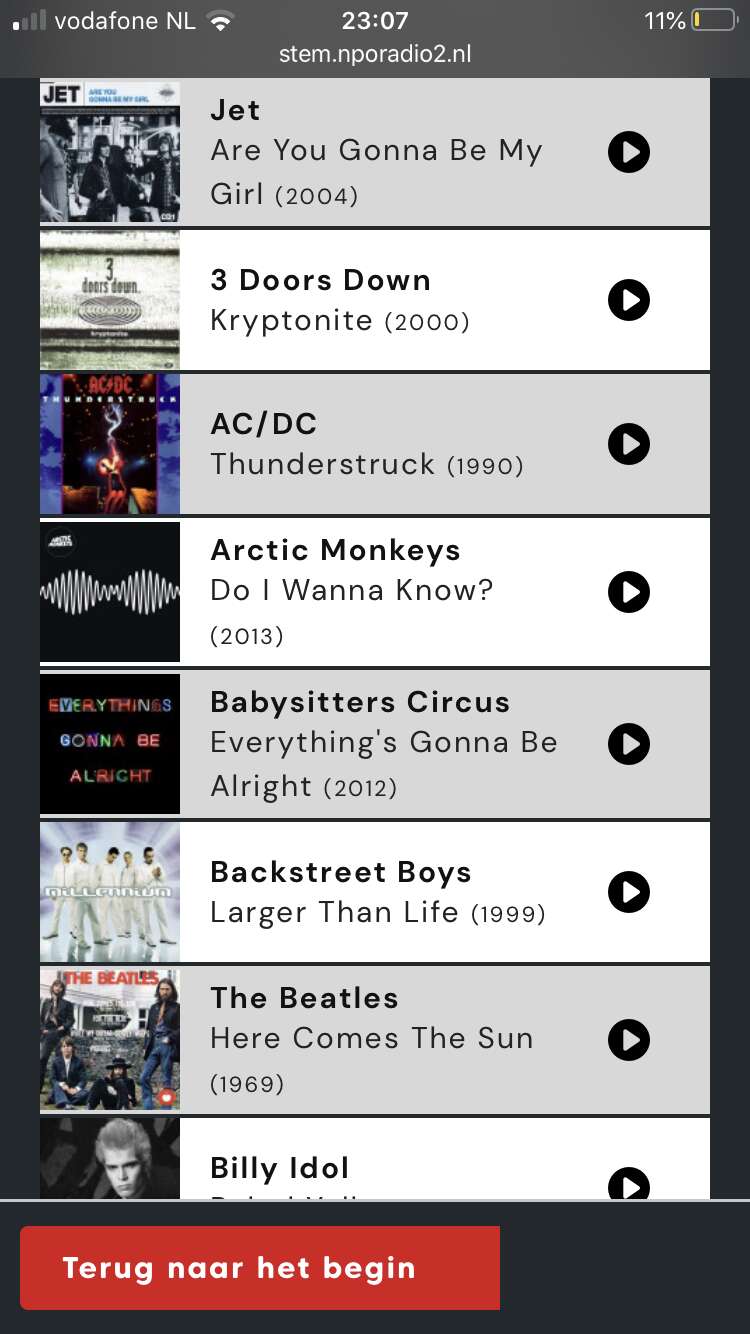
Task: Play Are You Gonna Be My Girl preview
Action: tap(629, 152)
